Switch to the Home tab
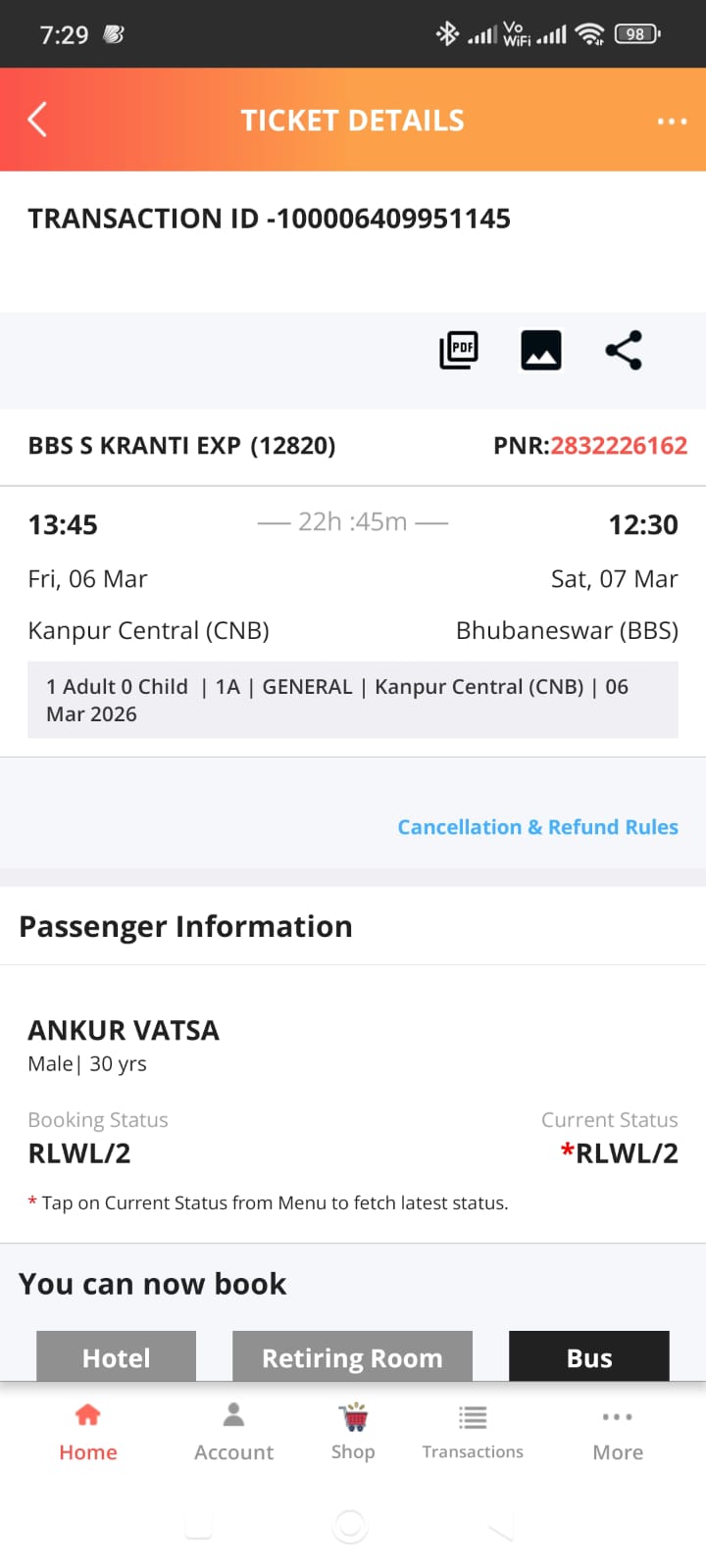Image resolution: width=706 pixels, height=1568 pixels. (88, 1432)
